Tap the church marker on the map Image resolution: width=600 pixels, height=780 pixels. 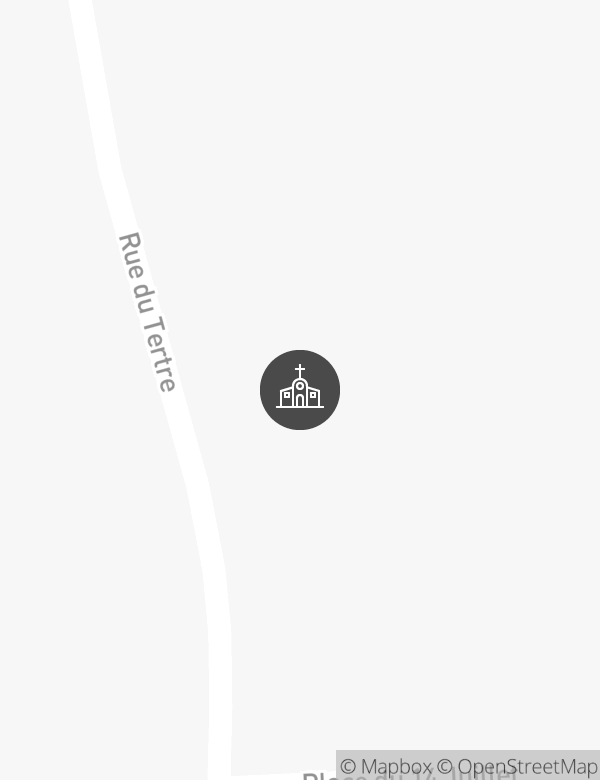pyautogui.click(x=300, y=390)
